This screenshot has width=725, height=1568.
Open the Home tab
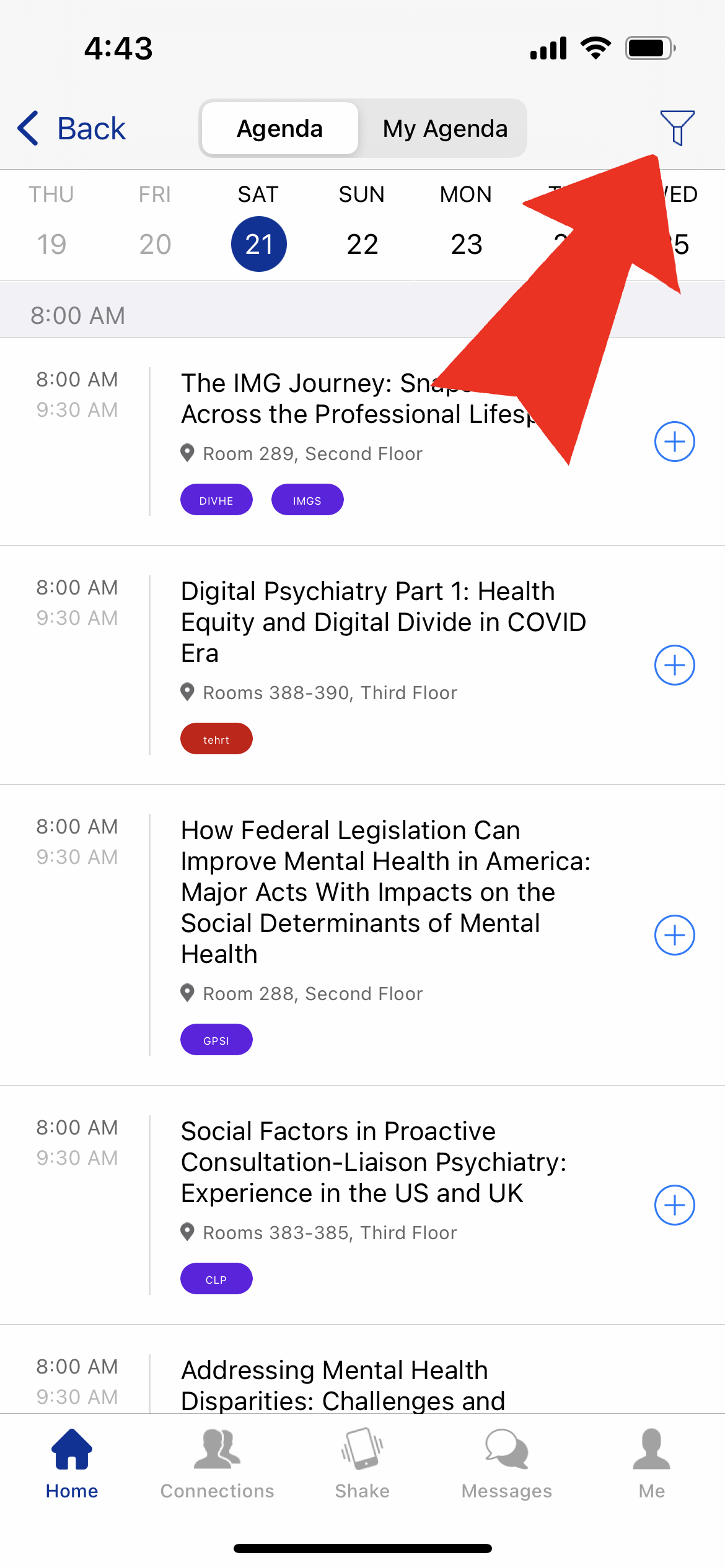tap(72, 1464)
